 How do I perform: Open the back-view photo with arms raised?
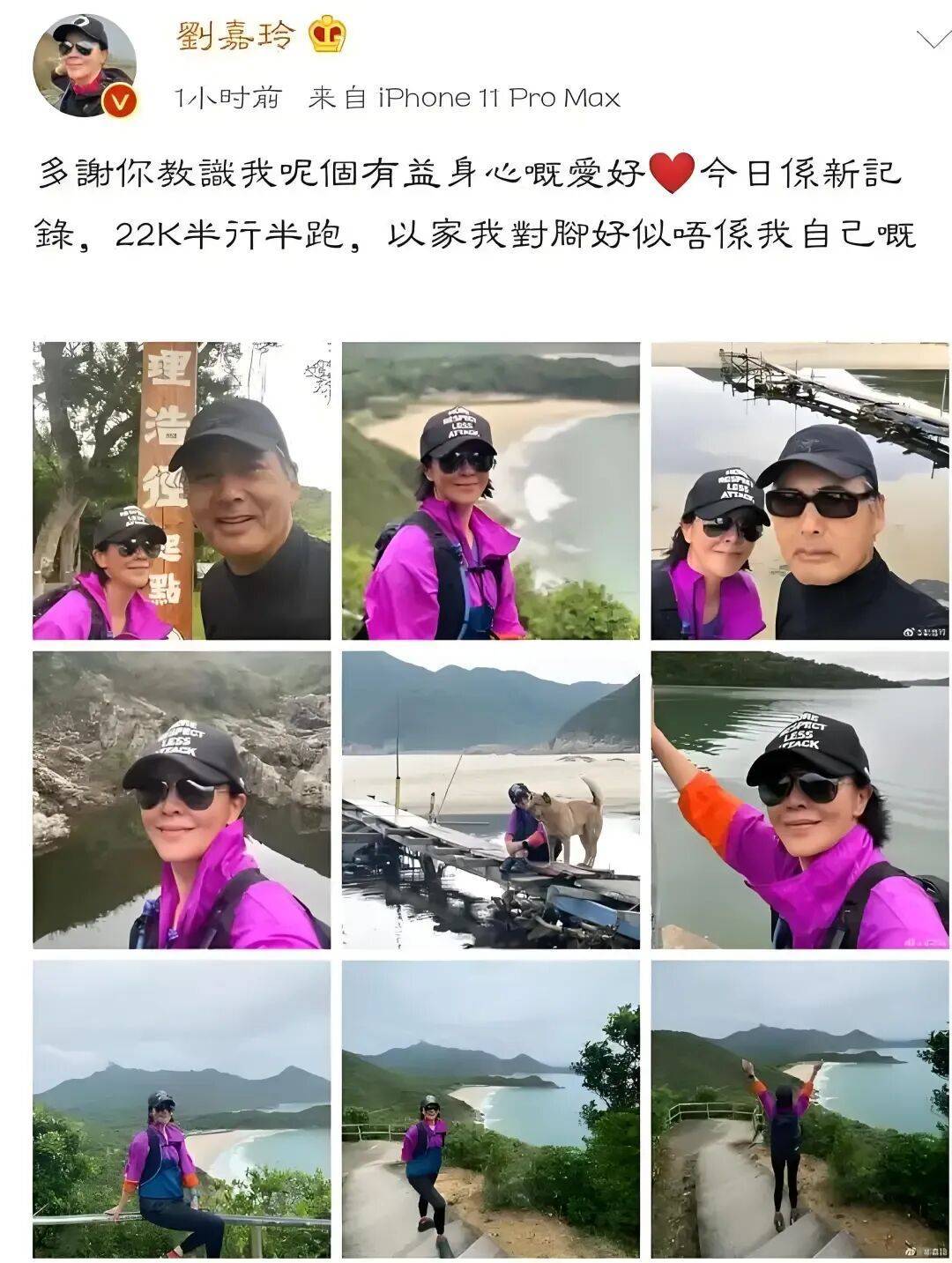800,1109
